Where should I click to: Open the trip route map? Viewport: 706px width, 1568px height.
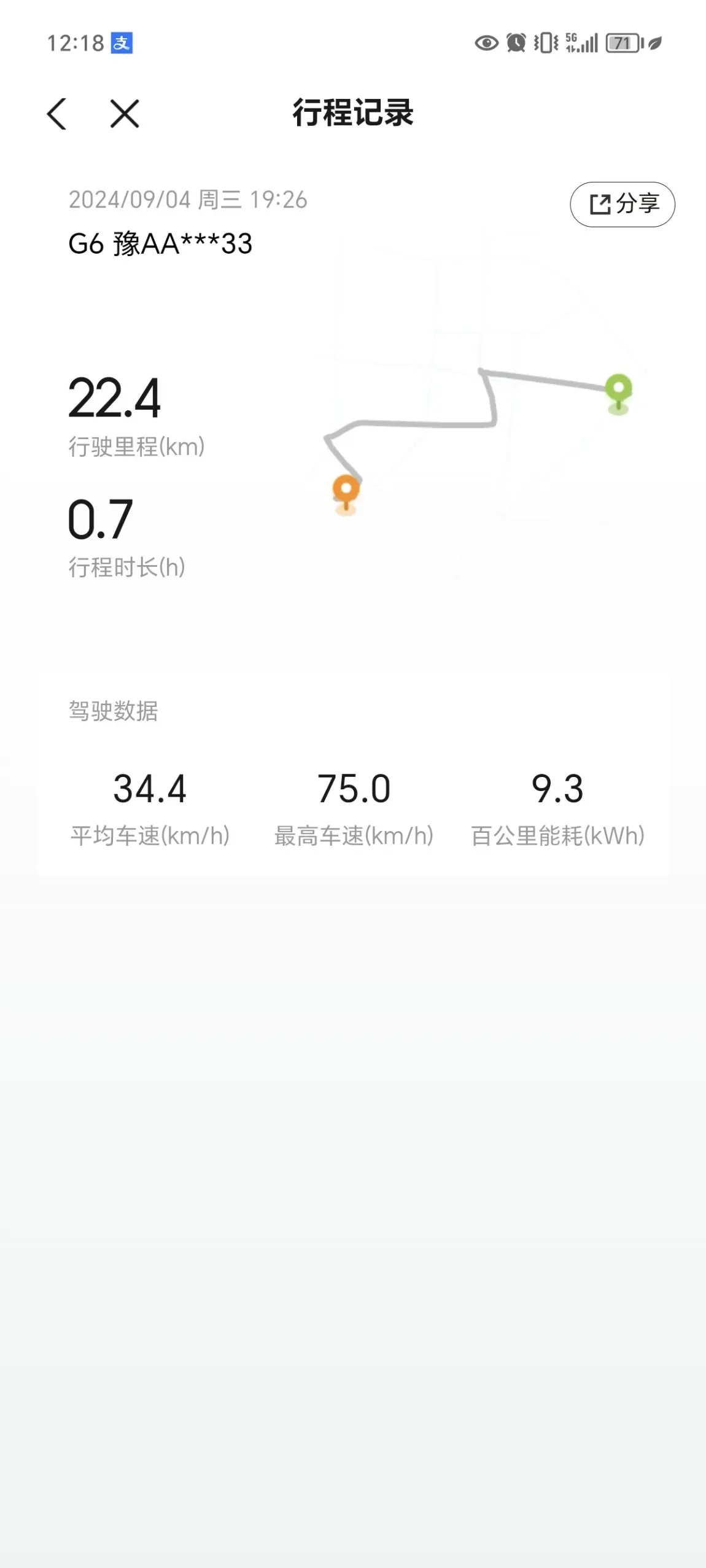[483, 418]
